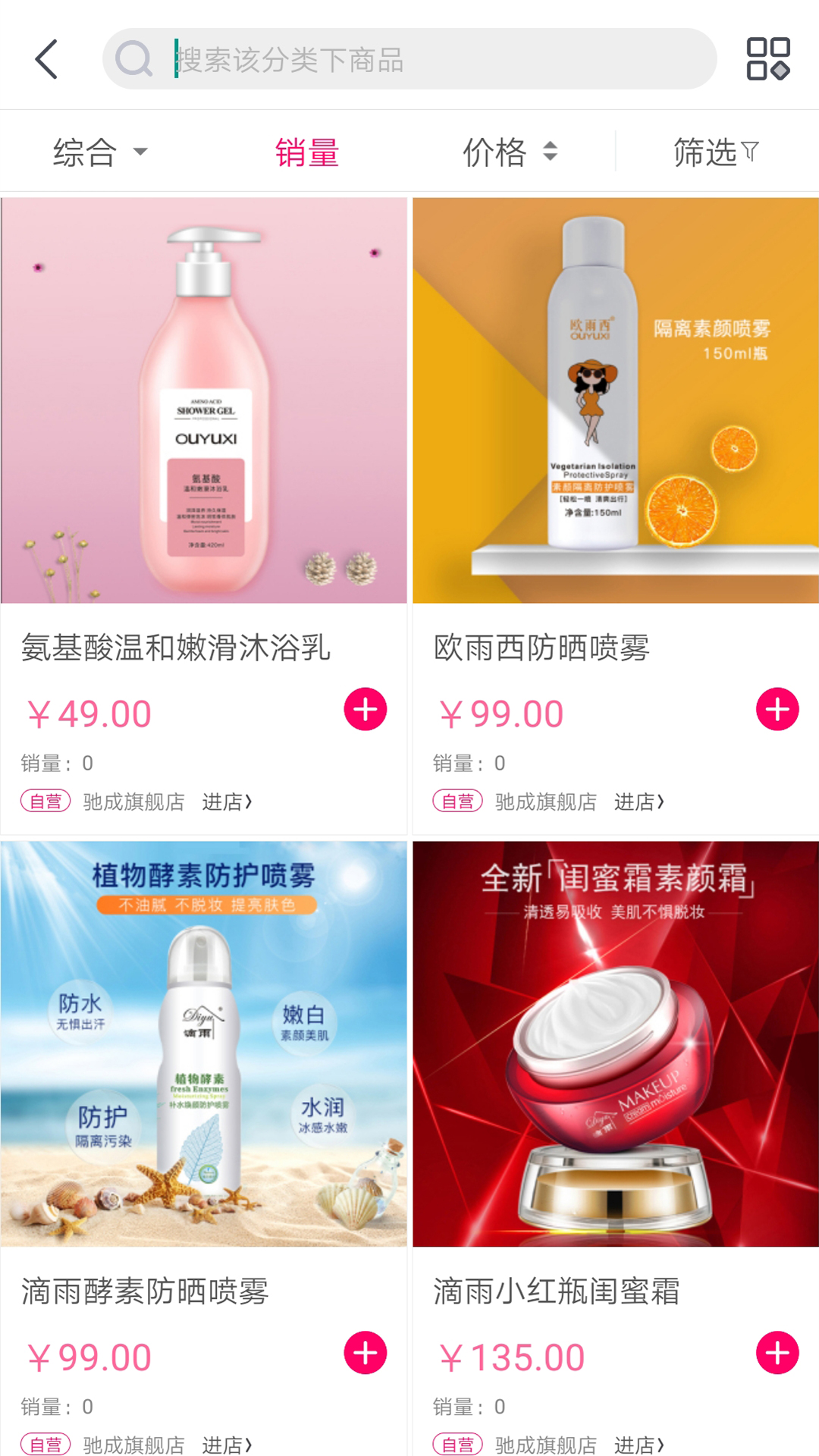Image resolution: width=819 pixels, height=1456 pixels.
Task: Tap 进店 under 滴雨酵素防晒喷雾
Action: coord(227,1445)
